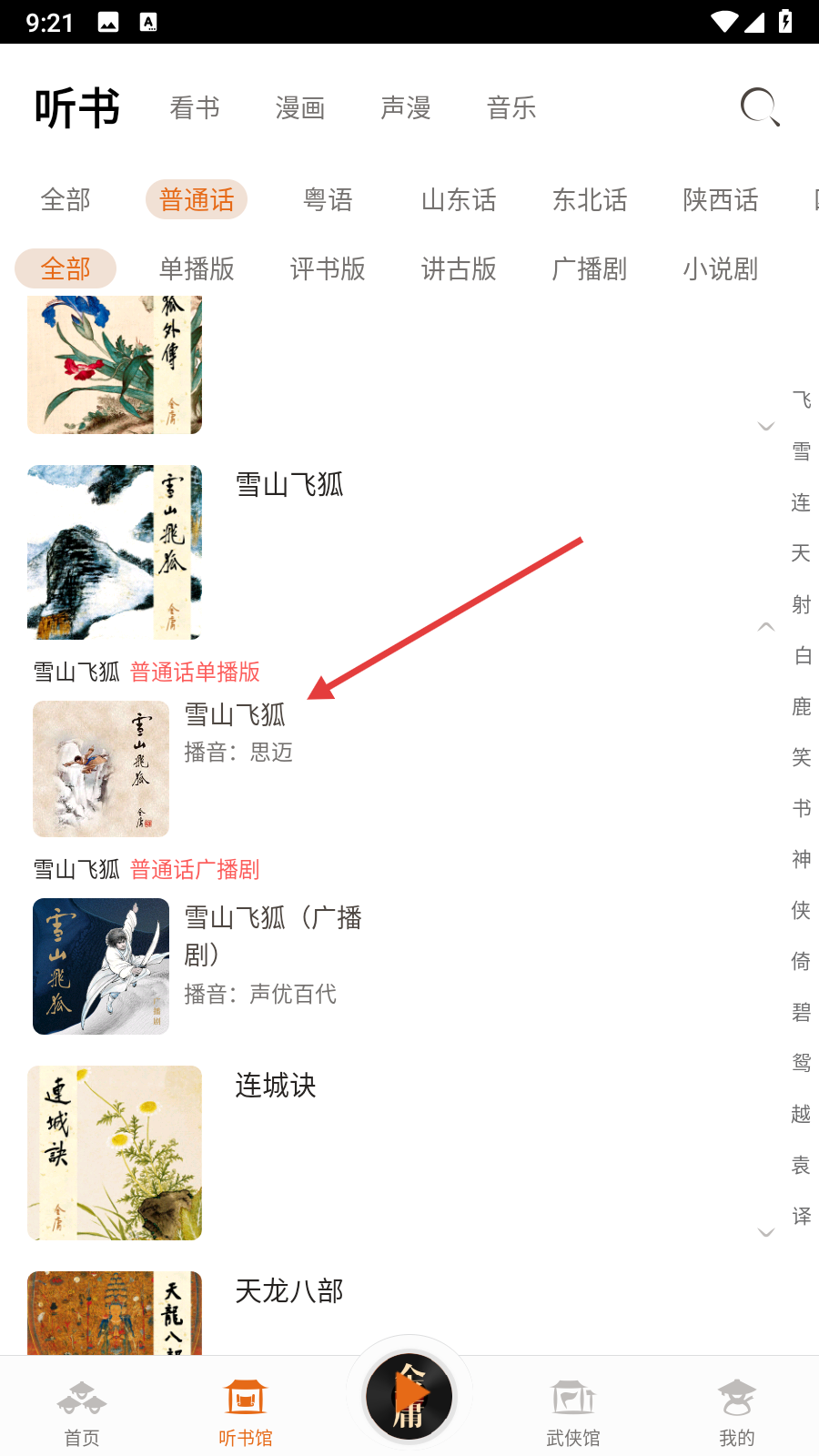Screen dimensions: 819x1456
Task: Switch to the 我的 tab
Action: [737, 1410]
